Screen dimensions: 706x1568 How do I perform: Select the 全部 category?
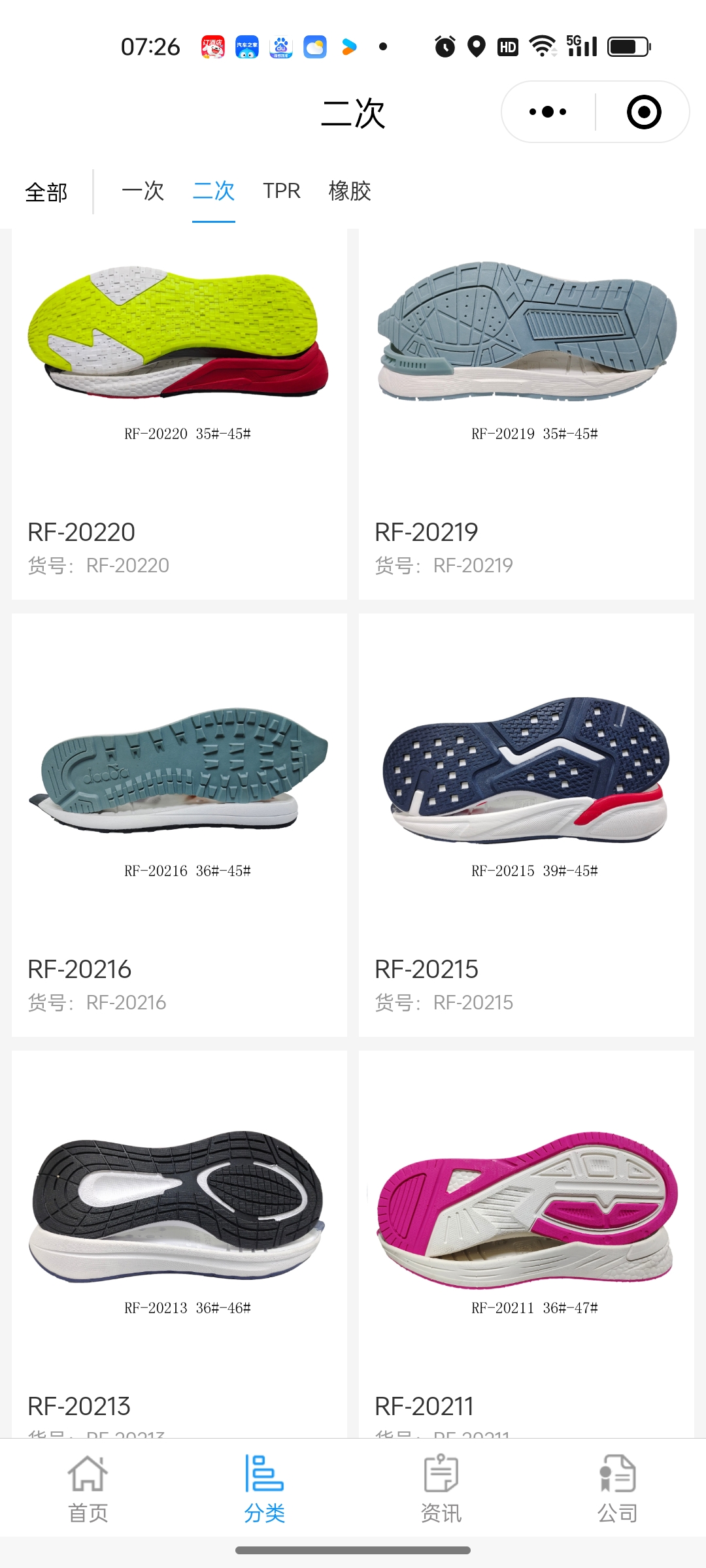tap(46, 192)
